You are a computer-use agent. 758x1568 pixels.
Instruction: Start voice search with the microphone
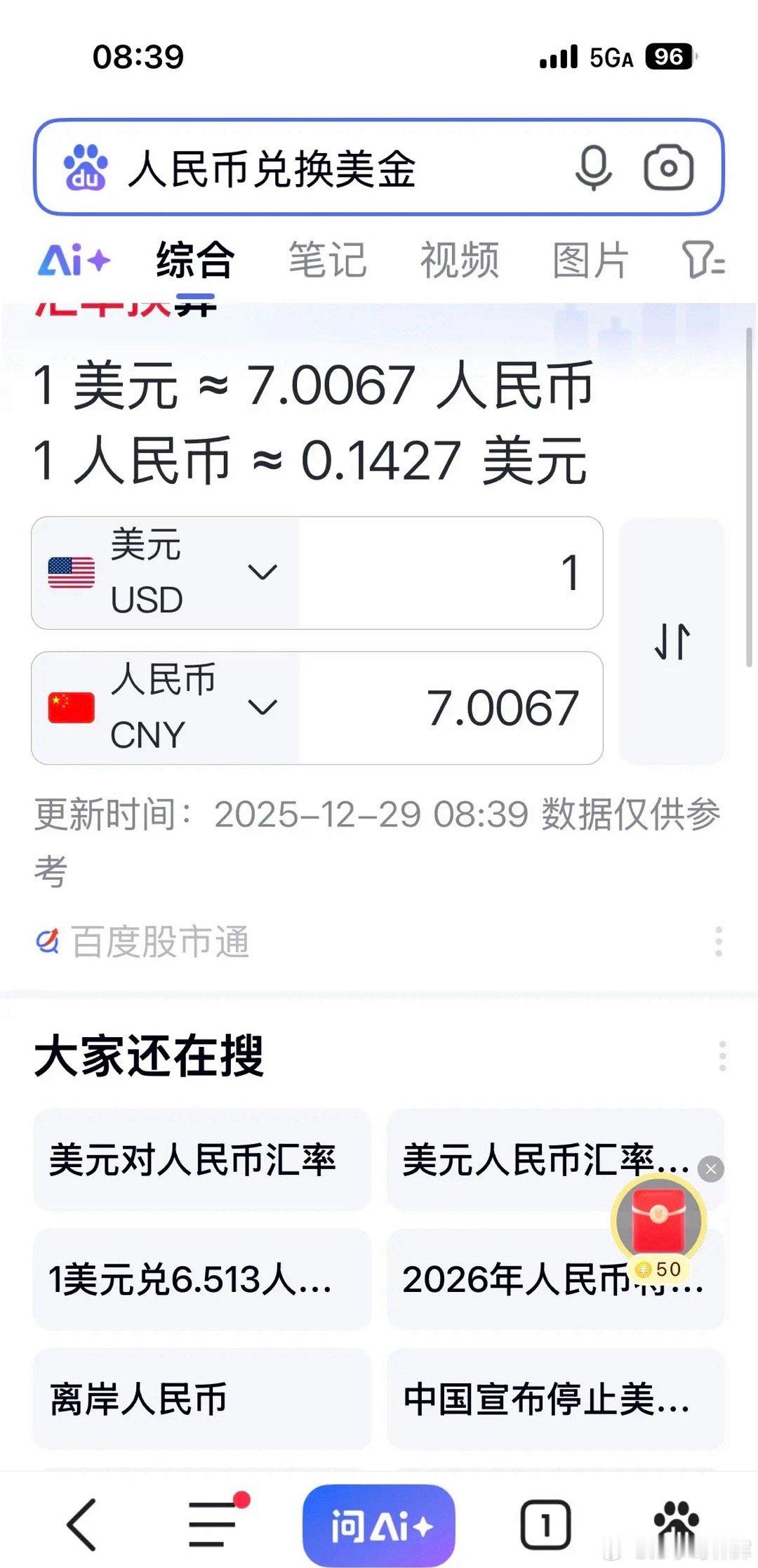click(x=593, y=168)
